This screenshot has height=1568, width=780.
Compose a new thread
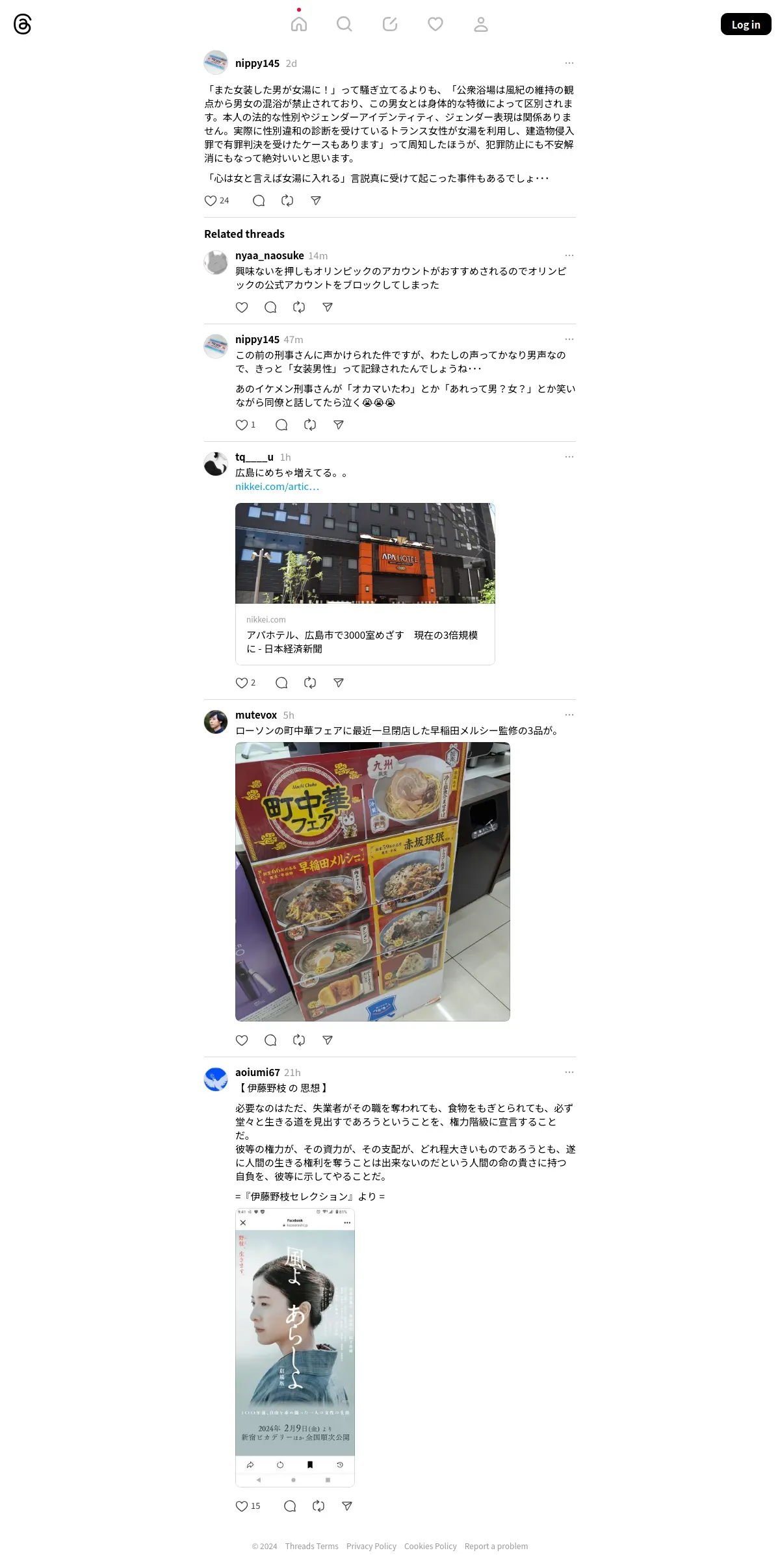click(390, 24)
